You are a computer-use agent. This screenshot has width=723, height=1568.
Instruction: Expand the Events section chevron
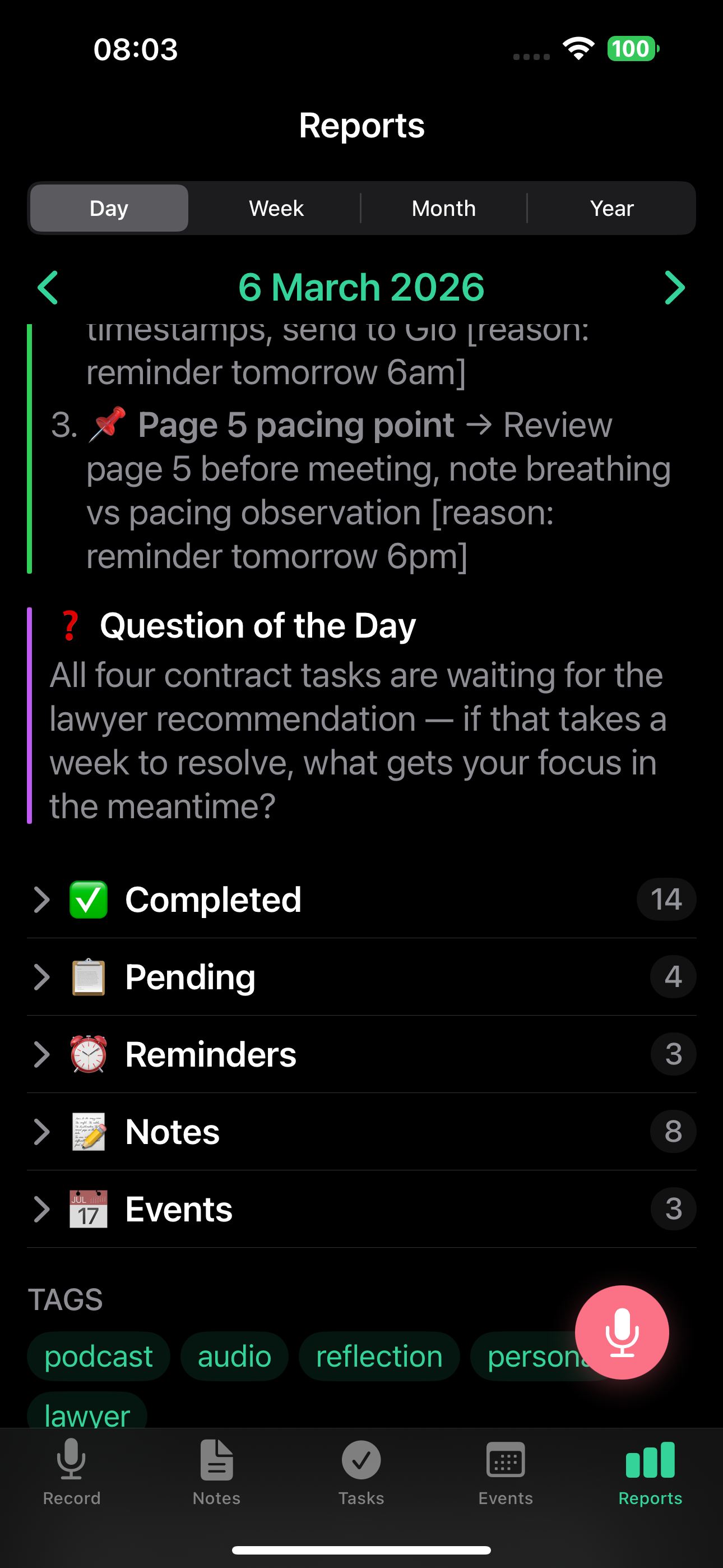pos(41,1209)
